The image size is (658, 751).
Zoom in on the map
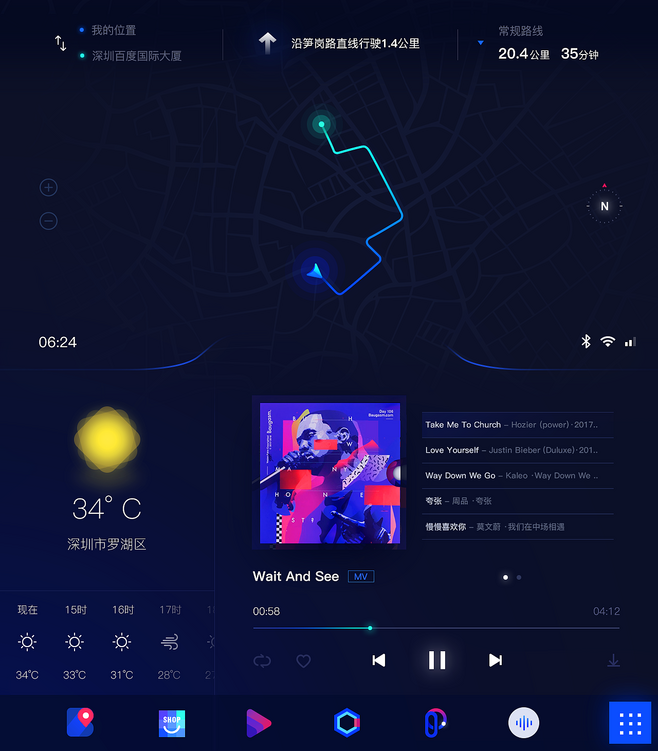point(49,188)
